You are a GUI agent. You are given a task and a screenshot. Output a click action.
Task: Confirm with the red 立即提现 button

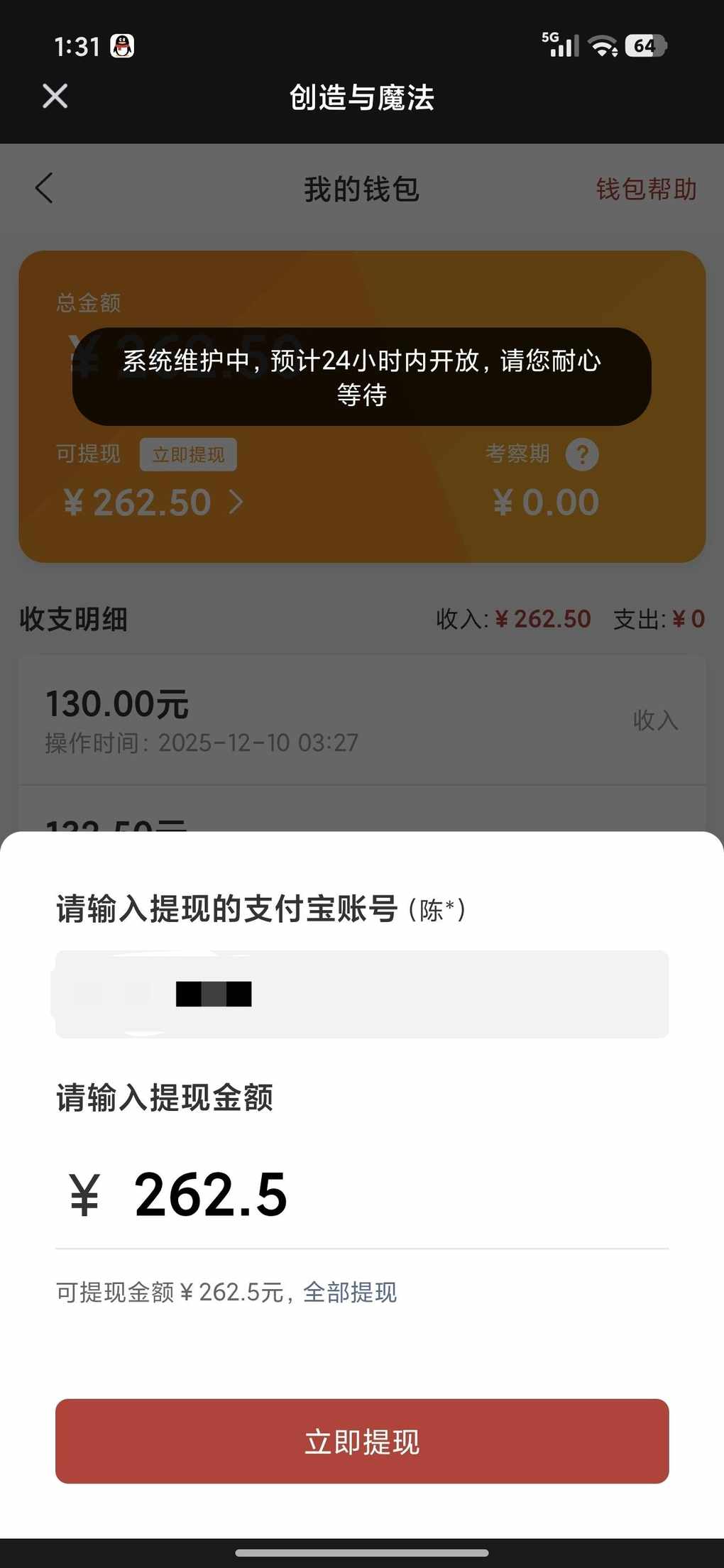tap(362, 1441)
